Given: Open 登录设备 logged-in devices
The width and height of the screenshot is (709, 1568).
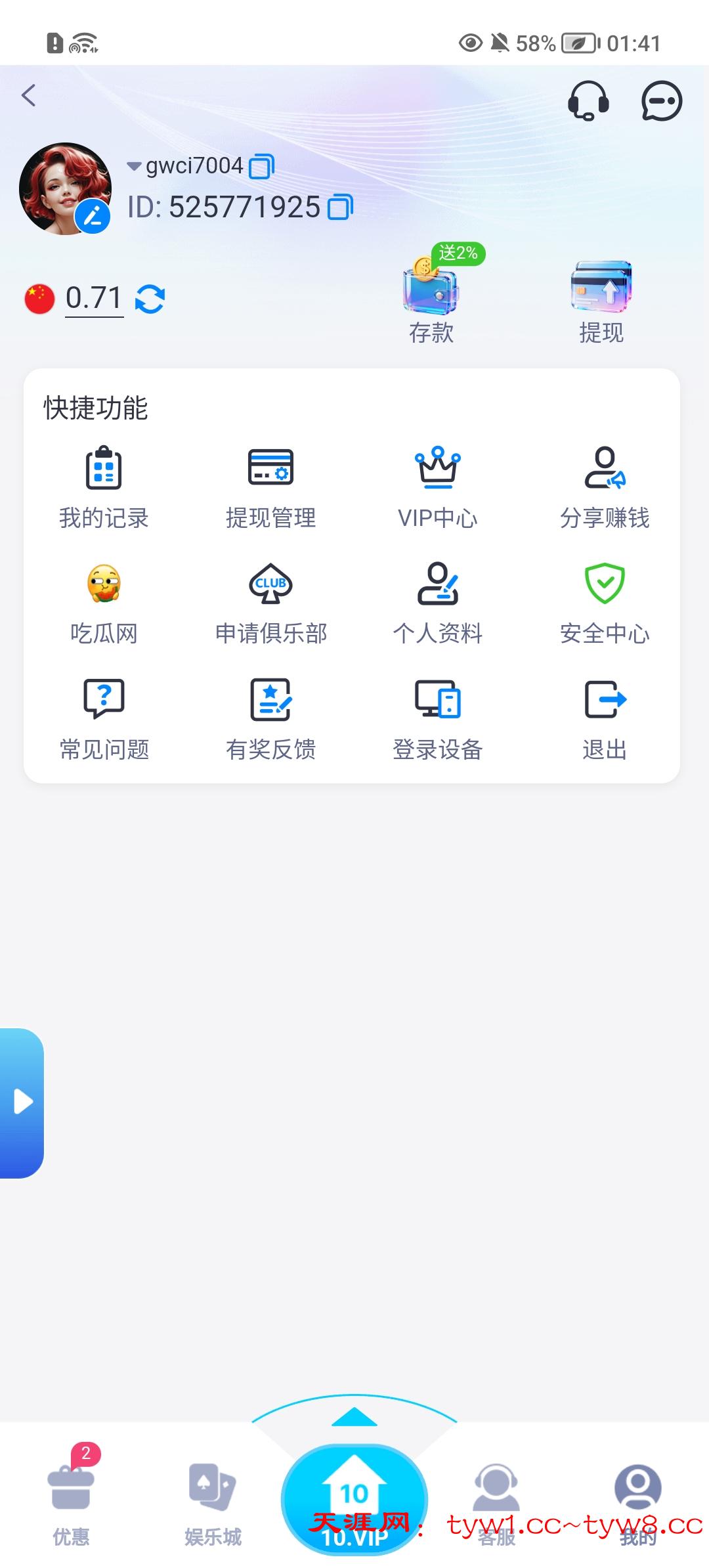Looking at the screenshot, I should (438, 718).
